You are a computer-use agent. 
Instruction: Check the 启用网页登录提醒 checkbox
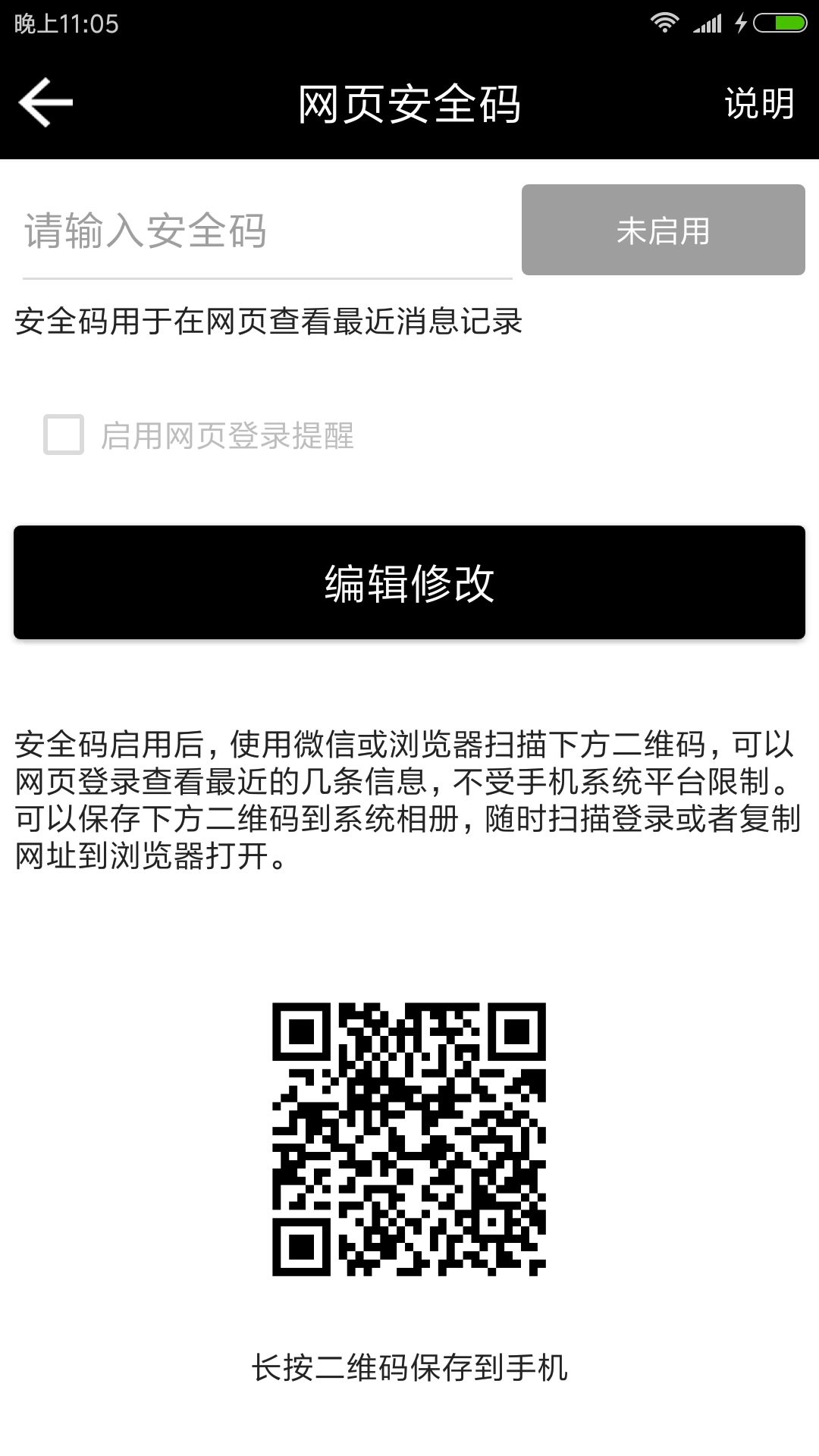click(64, 435)
